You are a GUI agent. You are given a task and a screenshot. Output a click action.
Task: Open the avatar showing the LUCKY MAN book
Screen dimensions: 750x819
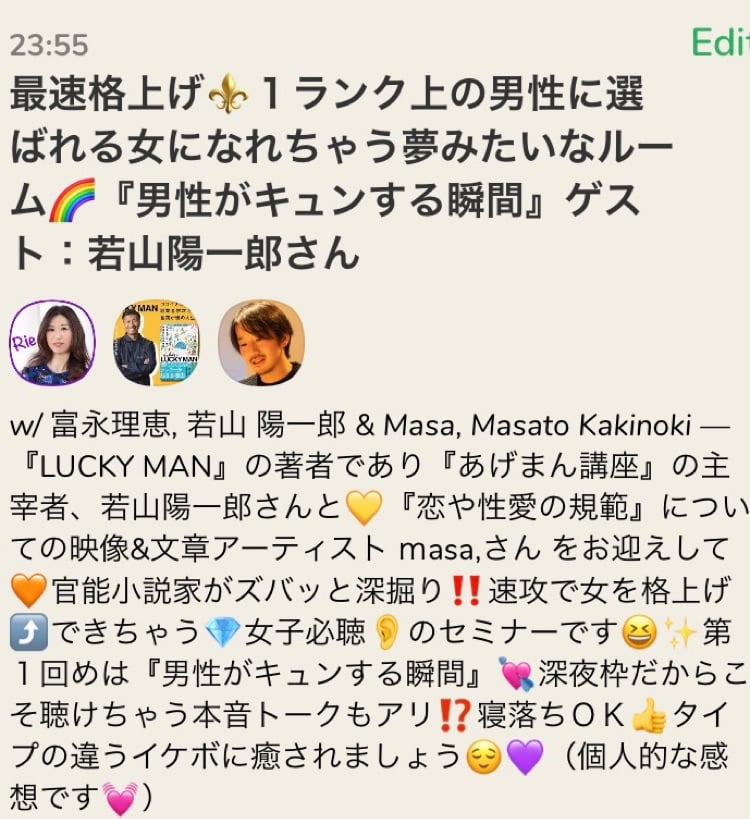(x=156, y=344)
